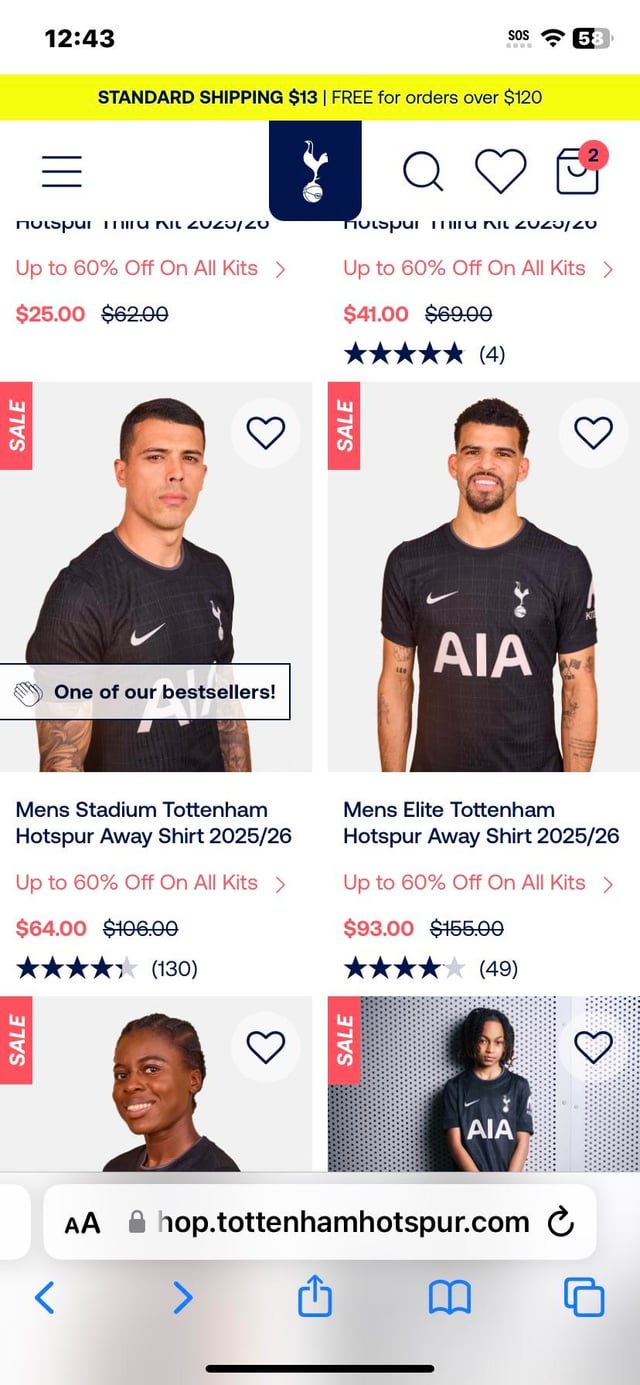The height and width of the screenshot is (1385, 640).
Task: Favorite the Mens Elite Away Shirt
Action: click(x=593, y=433)
